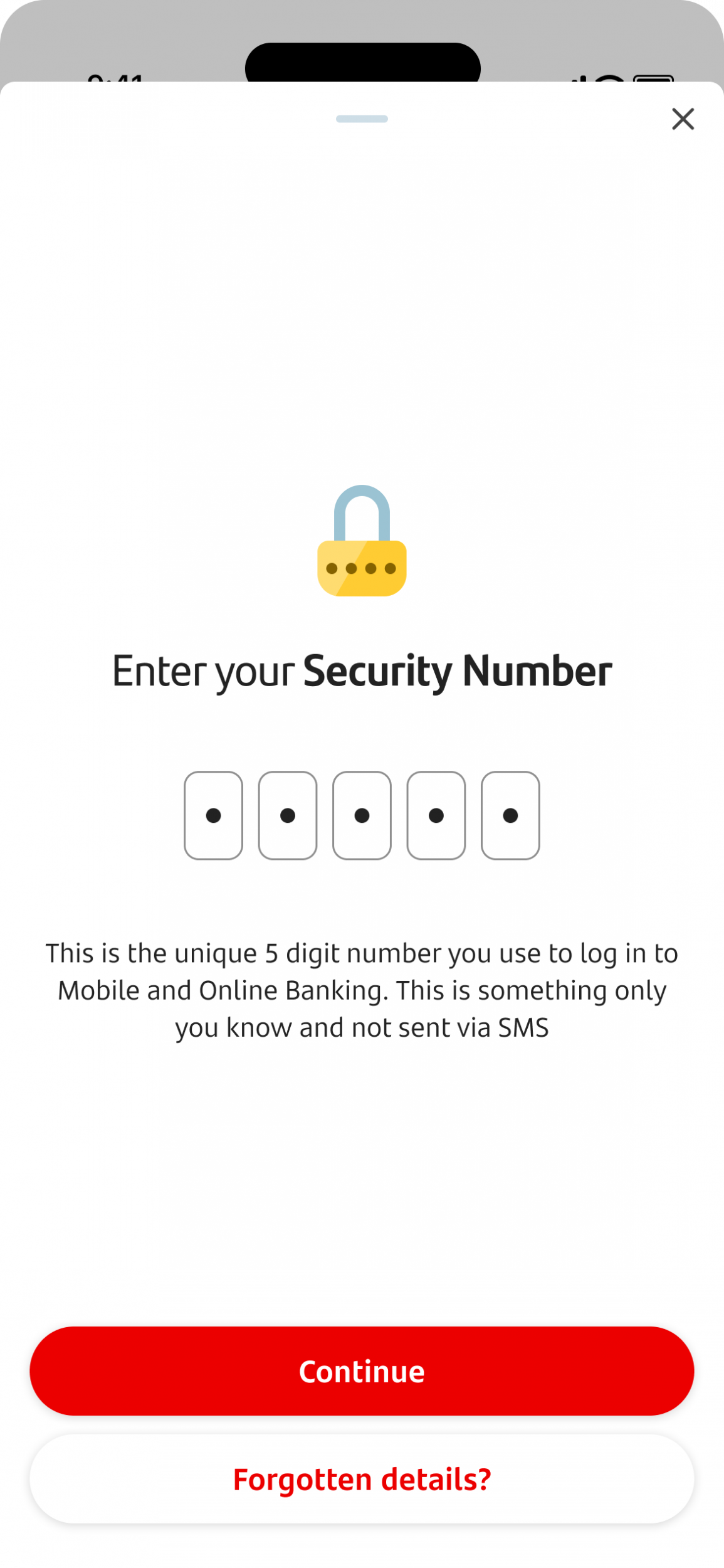Tap the sheet drag handle
The height and width of the screenshot is (1568, 724).
point(362,119)
